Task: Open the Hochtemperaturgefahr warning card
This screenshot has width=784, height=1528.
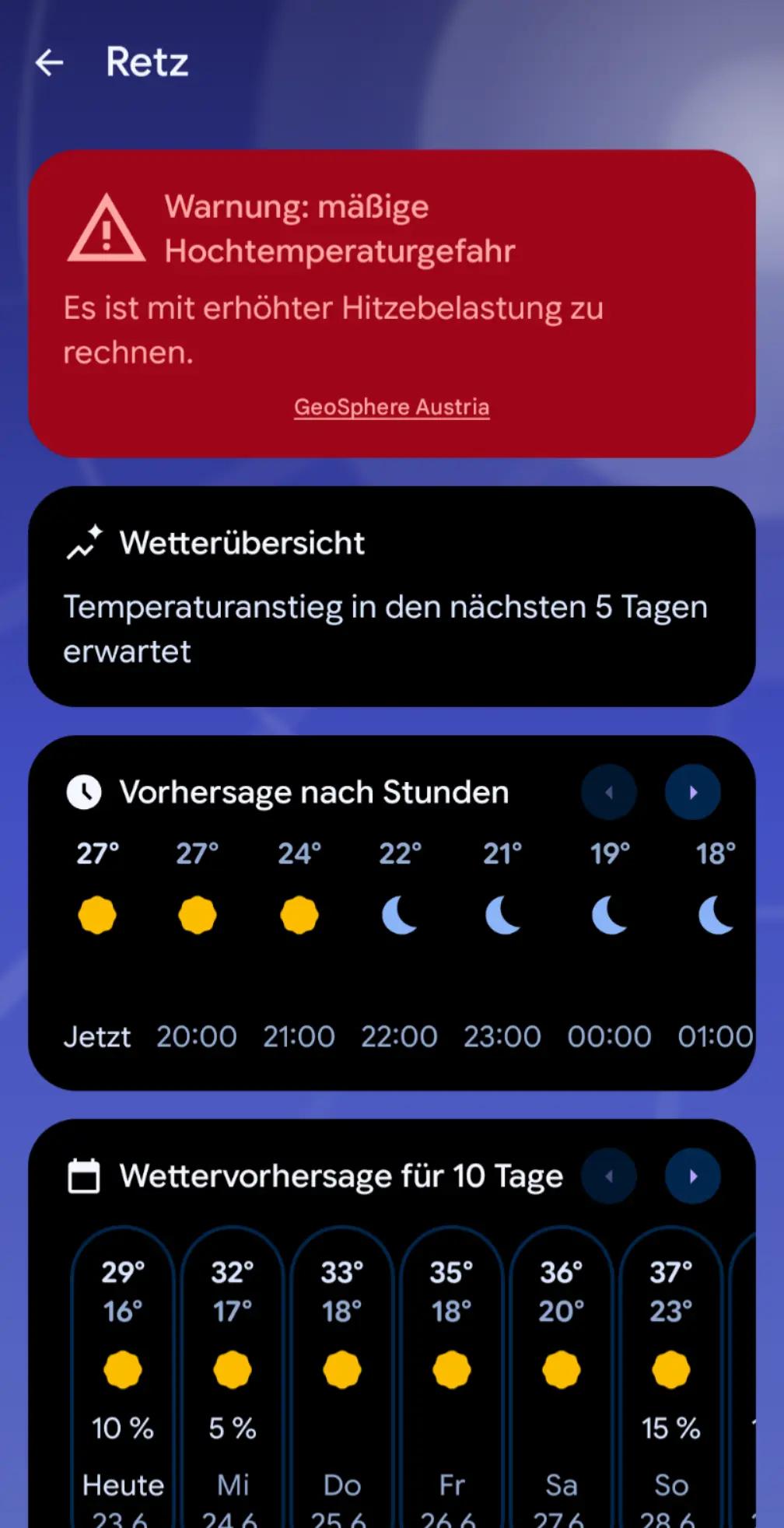Action: click(x=391, y=303)
